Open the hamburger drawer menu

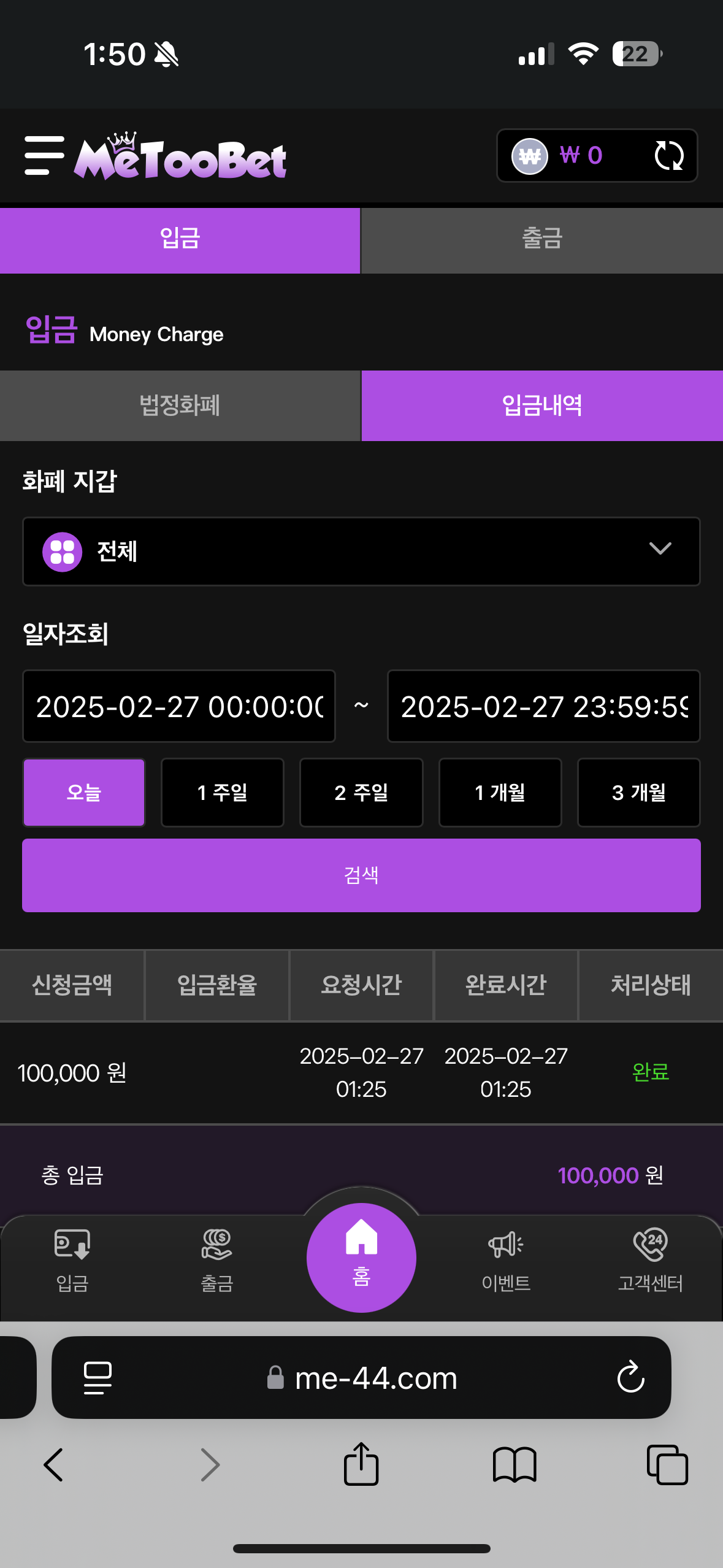[44, 155]
